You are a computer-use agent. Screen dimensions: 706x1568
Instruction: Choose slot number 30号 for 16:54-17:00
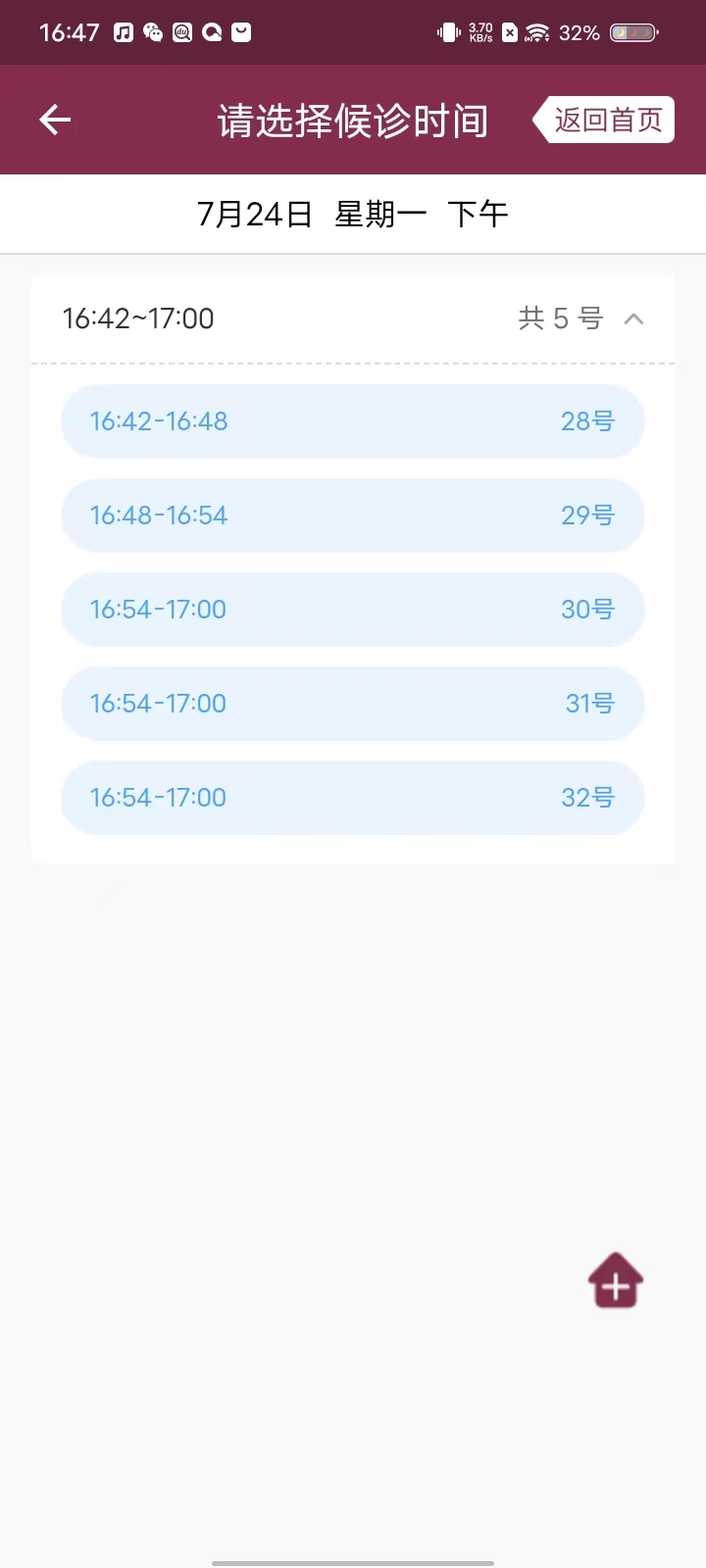tap(353, 609)
